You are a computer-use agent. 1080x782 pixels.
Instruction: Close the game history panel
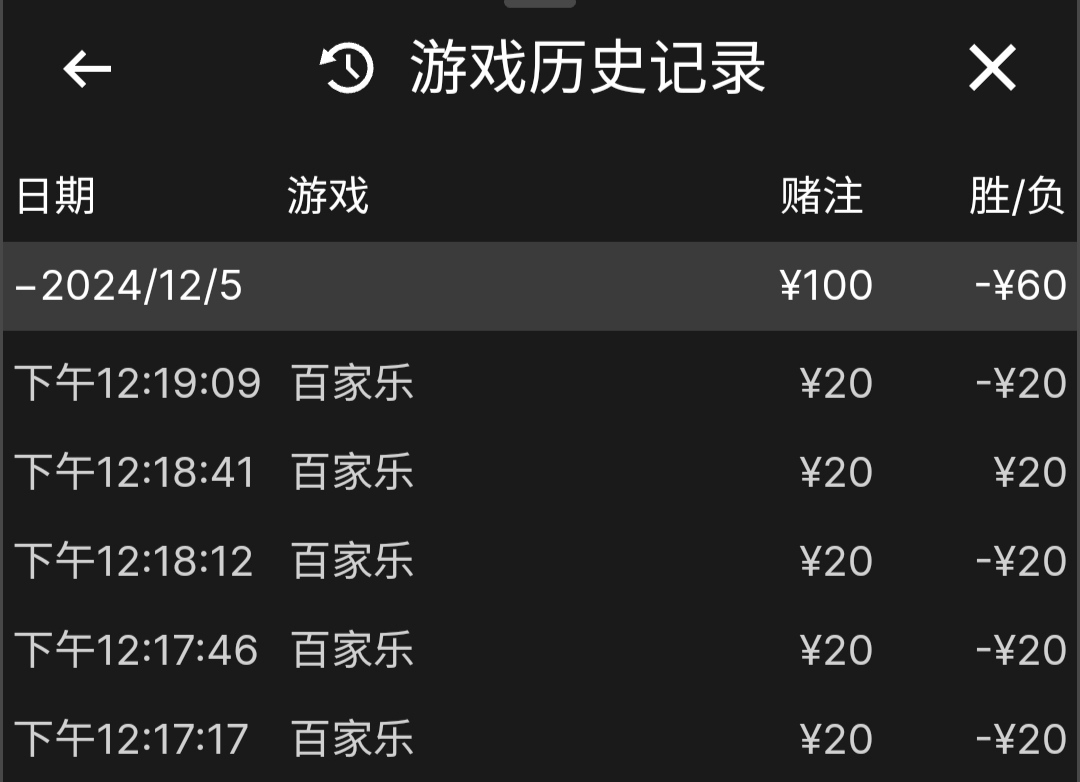pyautogui.click(x=991, y=69)
